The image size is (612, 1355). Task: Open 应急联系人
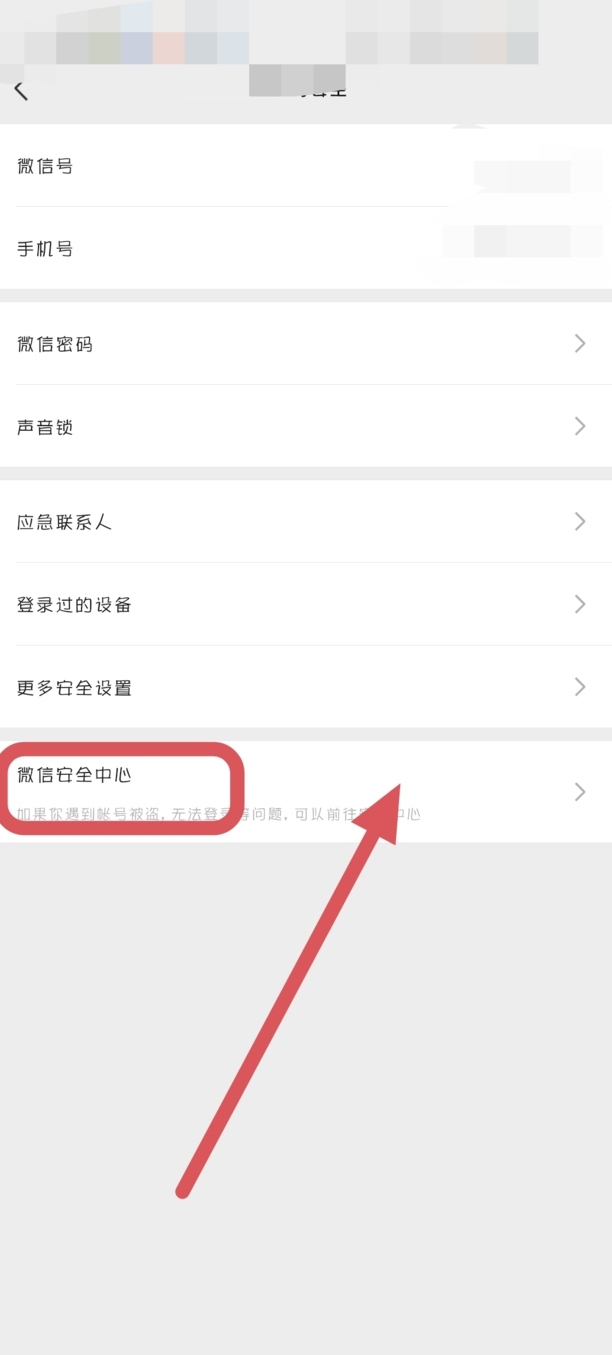(x=306, y=522)
